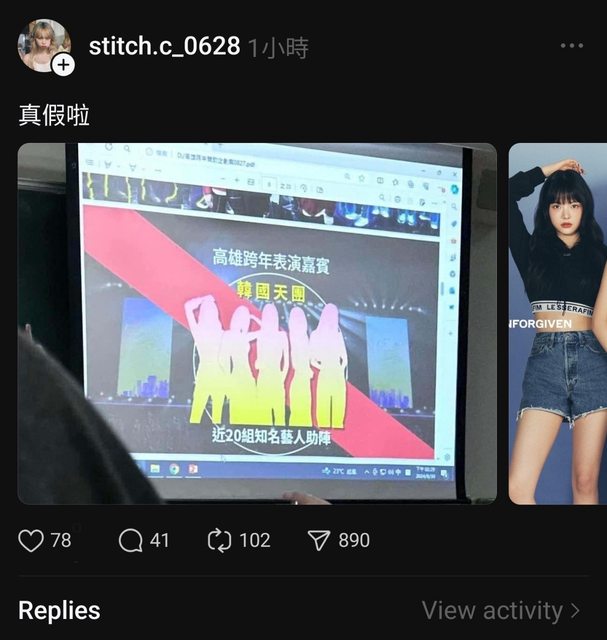This screenshot has height=640, width=607.
Task: Open the comment icon with 41 replies
Action: 131,540
